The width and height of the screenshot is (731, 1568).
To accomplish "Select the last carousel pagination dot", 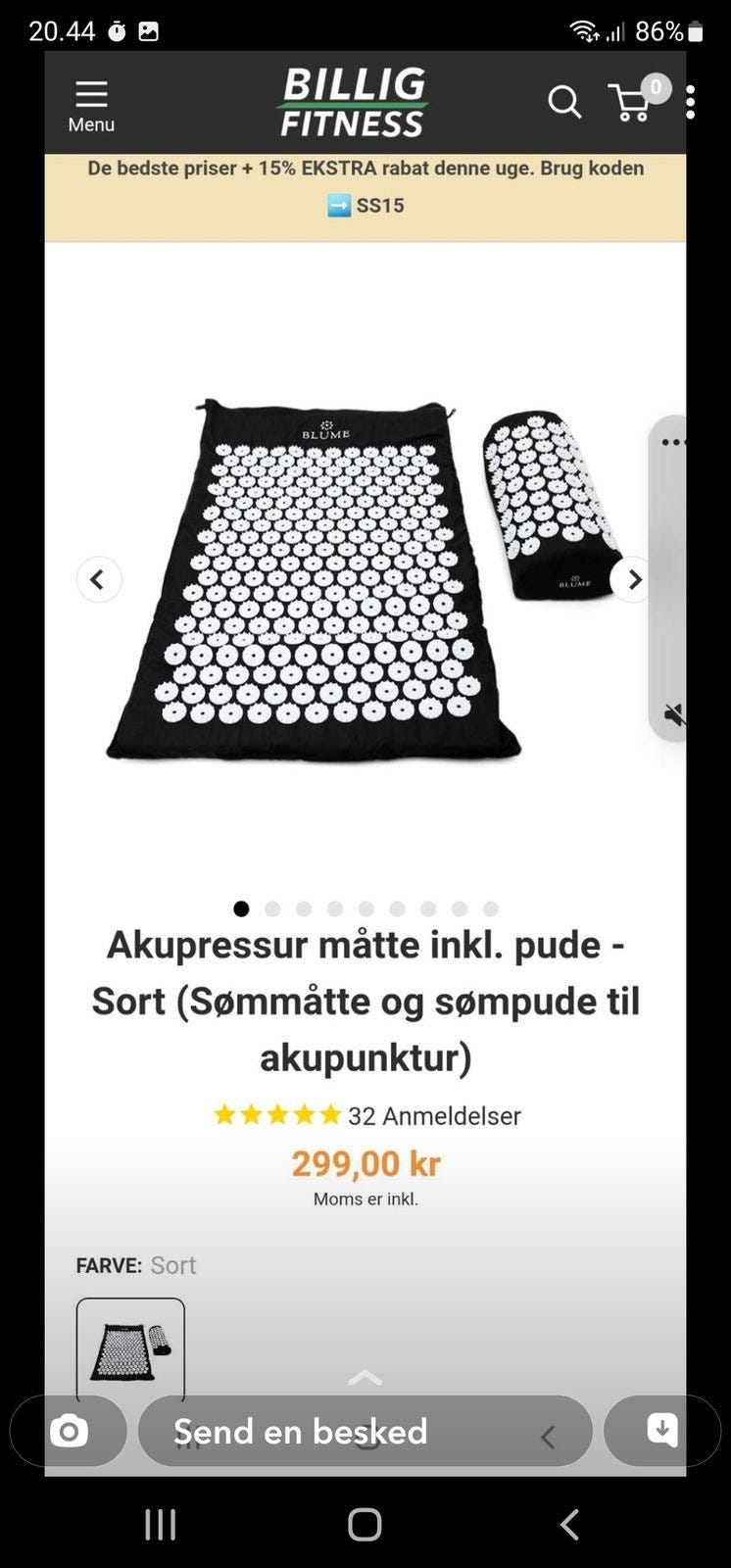I will point(489,908).
